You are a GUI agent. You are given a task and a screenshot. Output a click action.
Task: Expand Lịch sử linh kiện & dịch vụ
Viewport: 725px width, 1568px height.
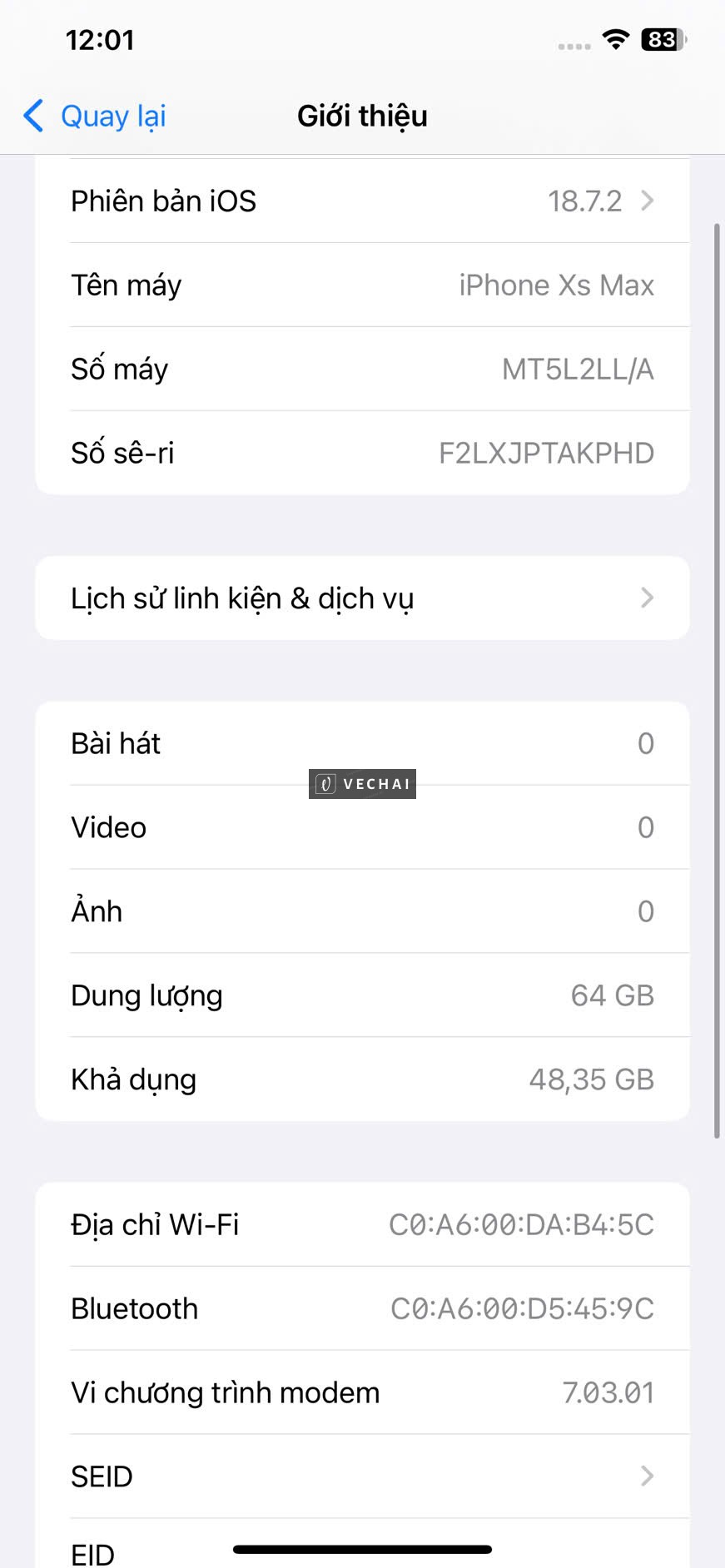click(362, 598)
